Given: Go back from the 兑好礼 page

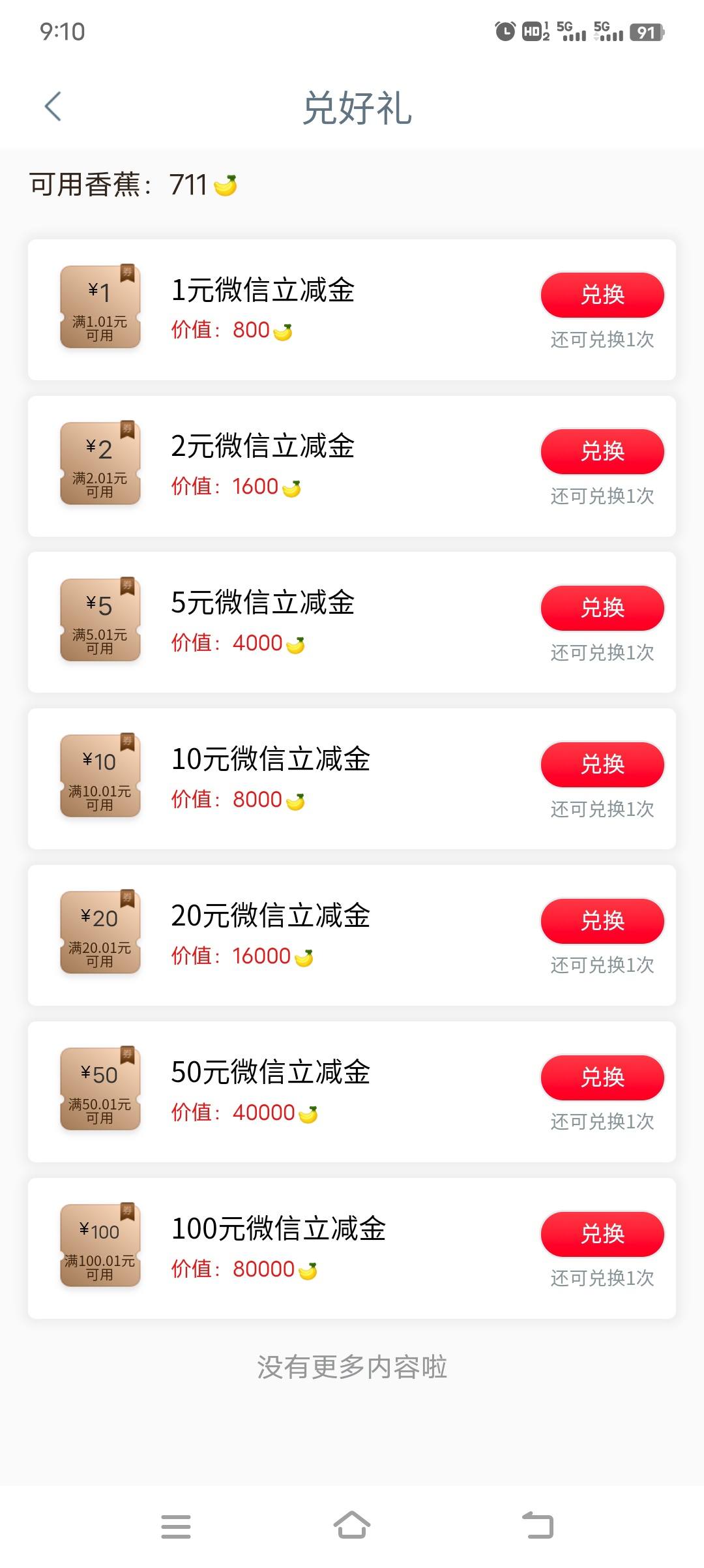Looking at the screenshot, I should tap(53, 107).
